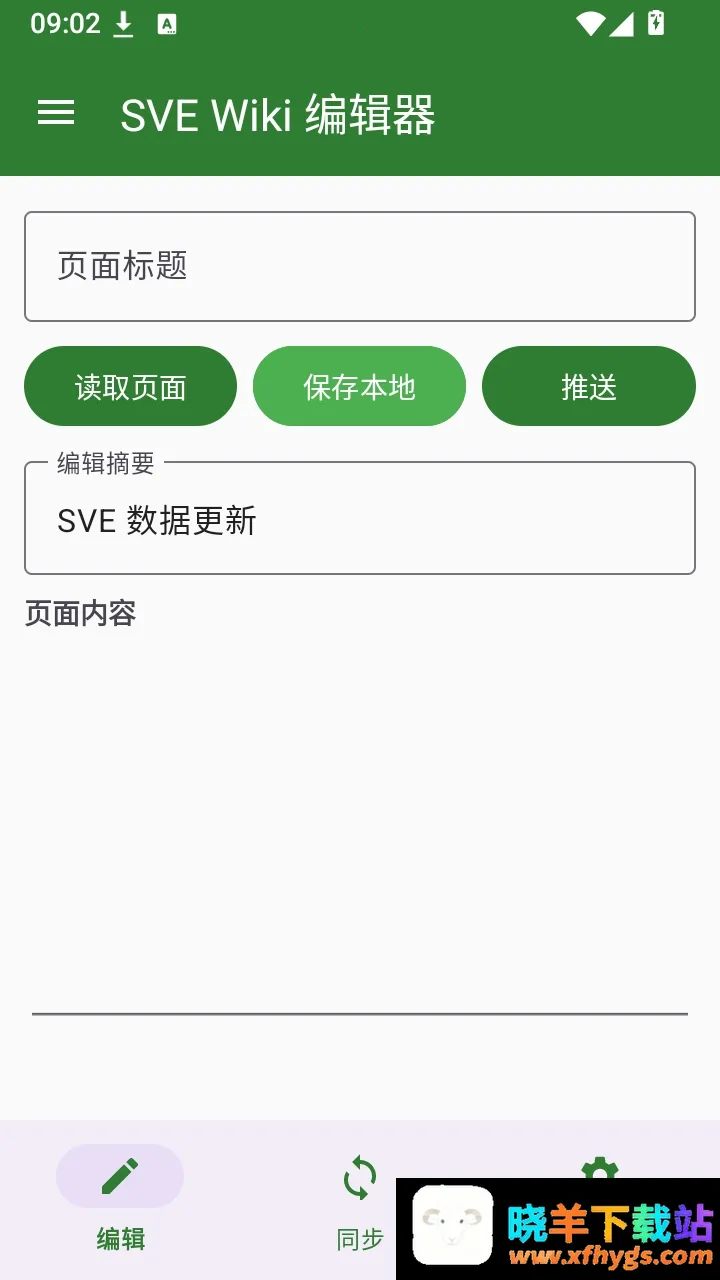
Task: Edit the 编辑摘要 field
Action: click(x=360, y=519)
